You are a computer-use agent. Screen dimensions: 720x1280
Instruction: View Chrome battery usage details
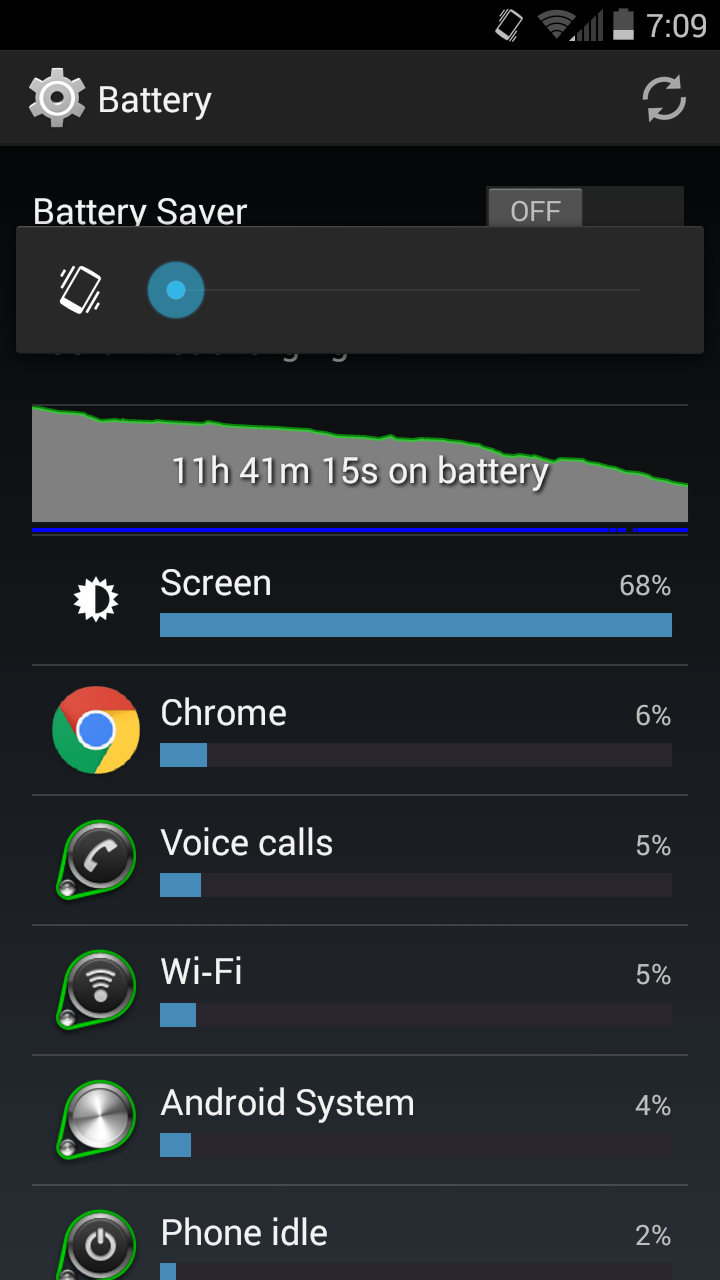coord(360,731)
